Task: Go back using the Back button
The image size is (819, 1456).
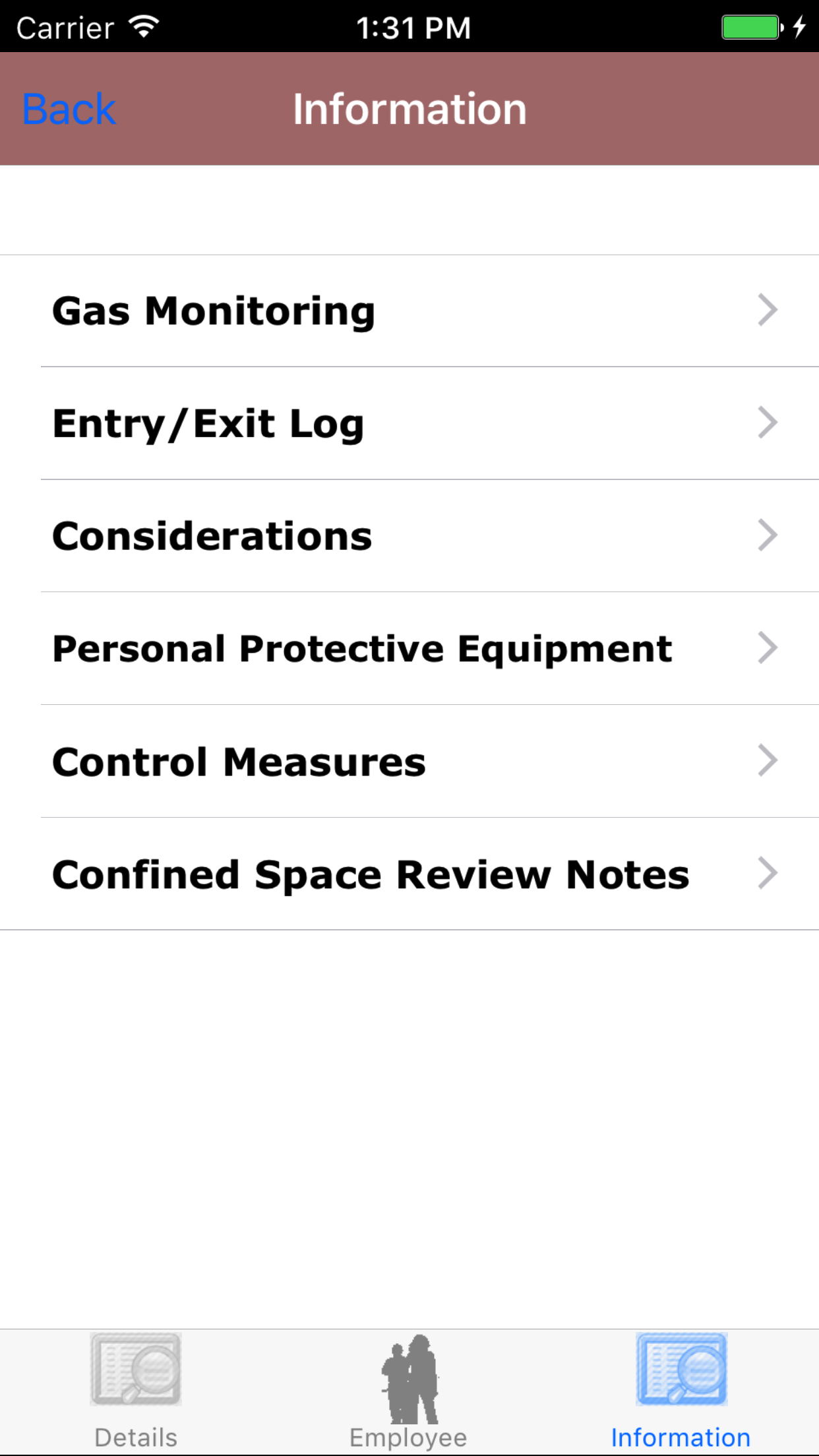Action: pyautogui.click(x=69, y=109)
